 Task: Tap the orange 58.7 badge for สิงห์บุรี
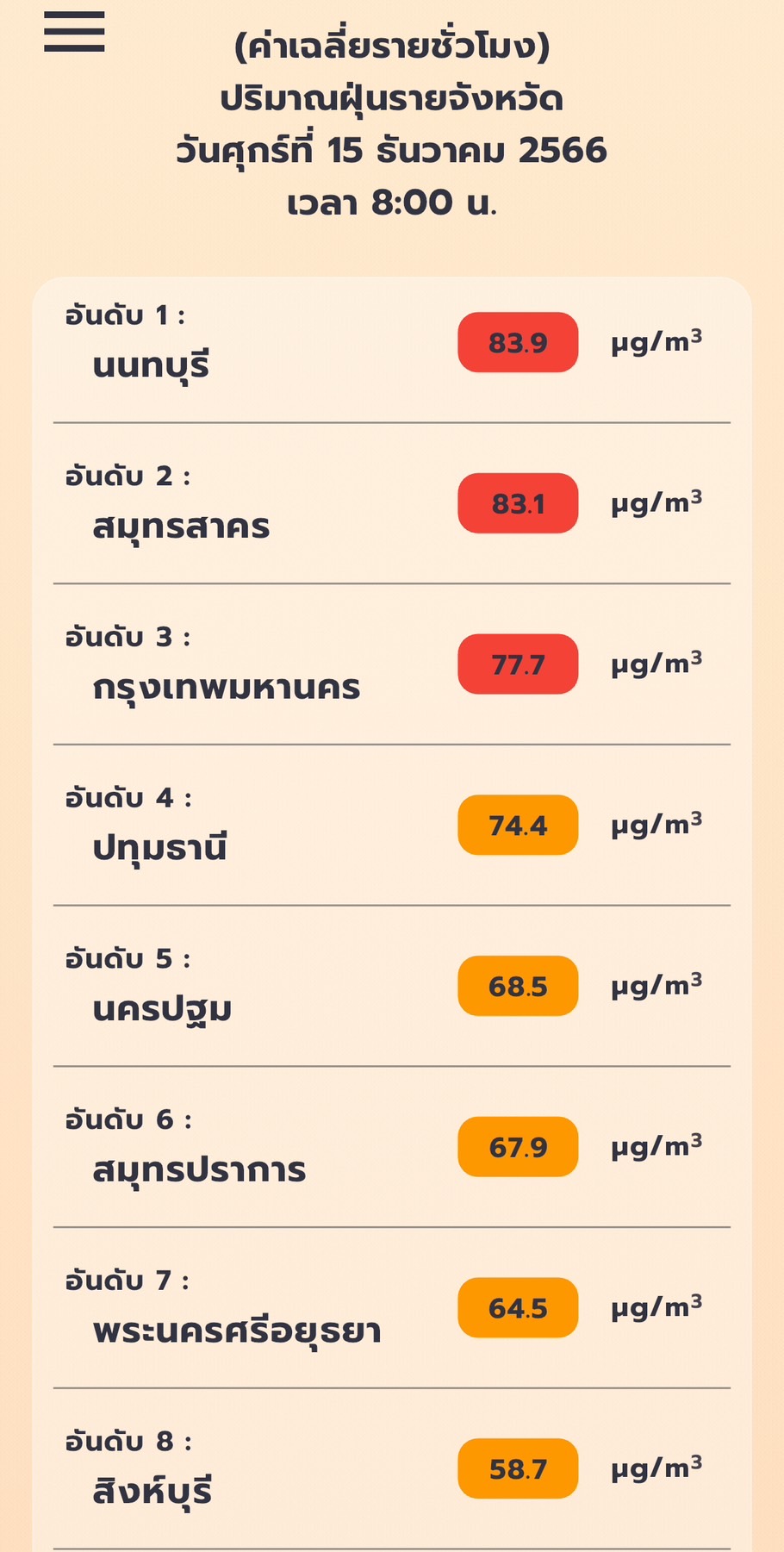pos(517,1468)
